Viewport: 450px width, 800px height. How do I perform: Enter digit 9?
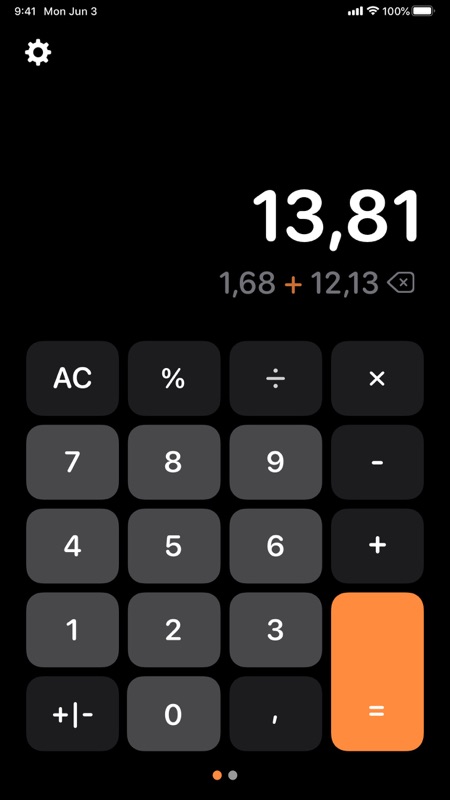(x=276, y=462)
